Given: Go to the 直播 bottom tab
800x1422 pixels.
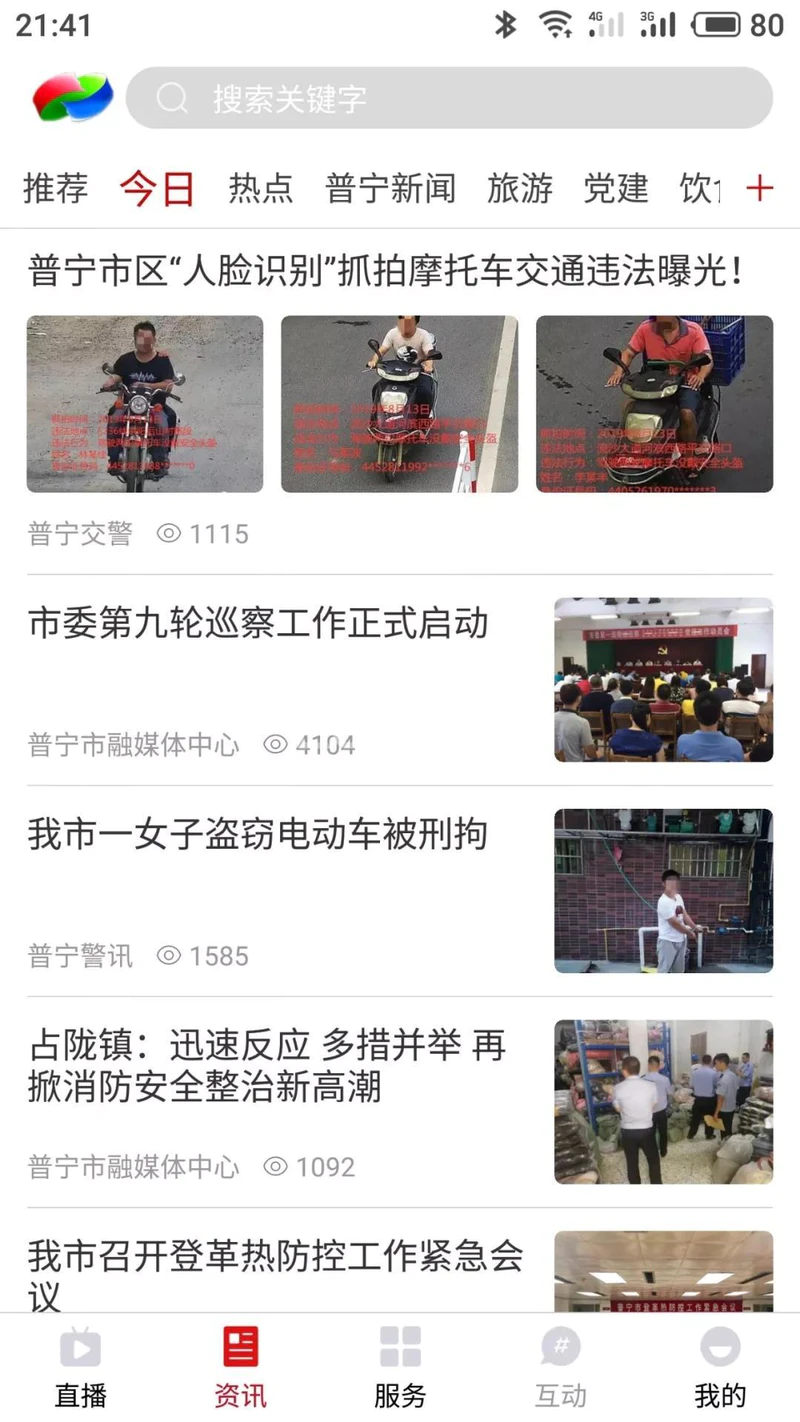Looking at the screenshot, I should click(x=80, y=1366).
